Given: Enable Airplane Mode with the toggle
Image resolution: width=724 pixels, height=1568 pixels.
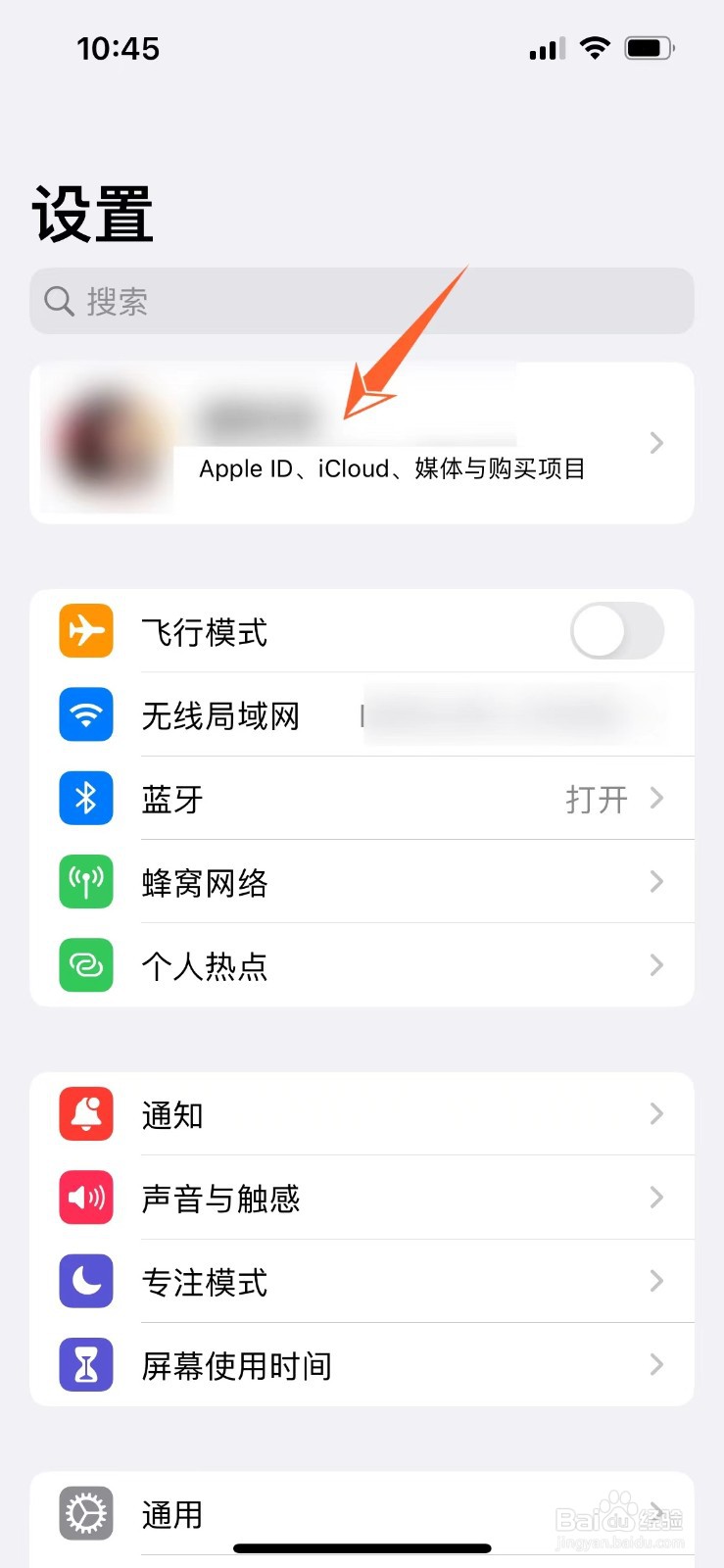Looking at the screenshot, I should click(x=616, y=631).
